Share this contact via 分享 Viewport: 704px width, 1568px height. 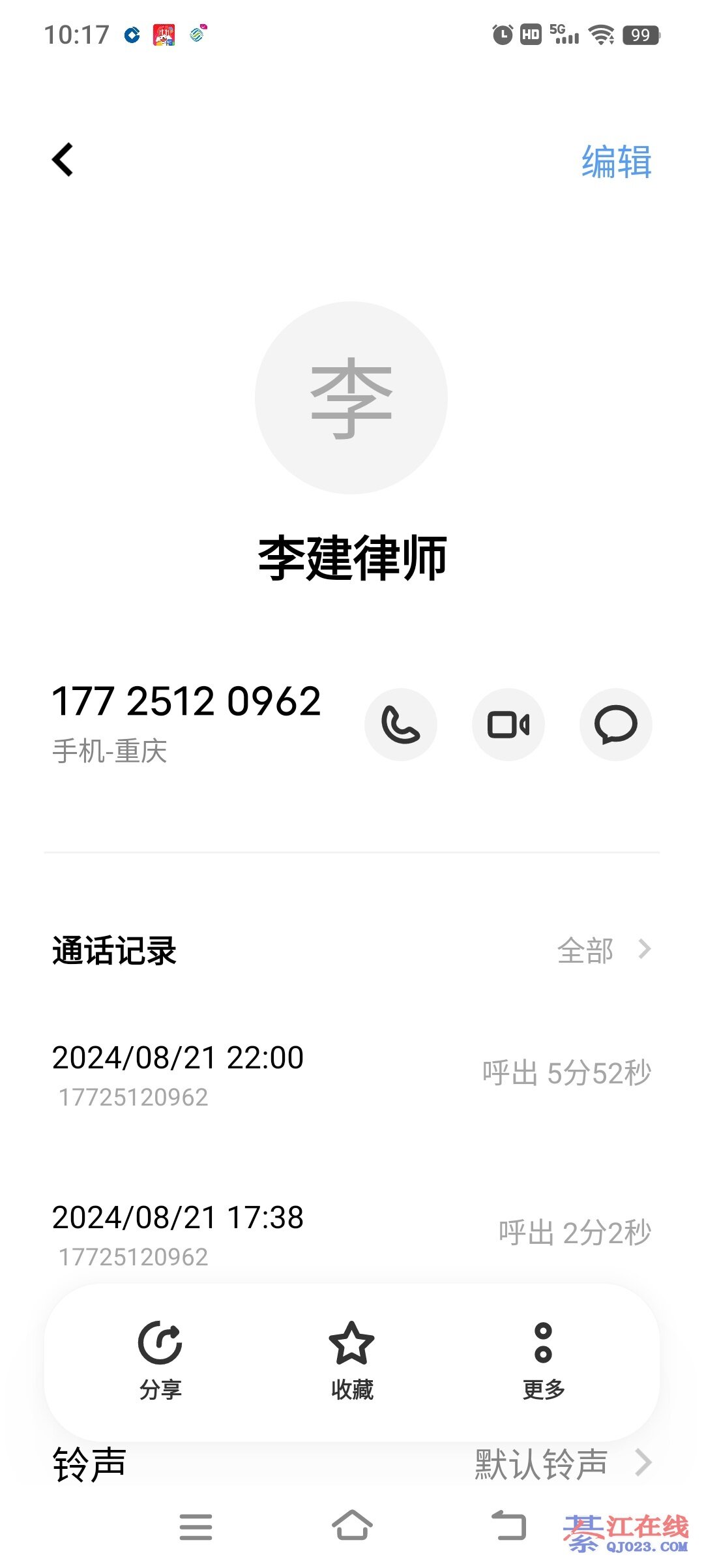tap(160, 1361)
